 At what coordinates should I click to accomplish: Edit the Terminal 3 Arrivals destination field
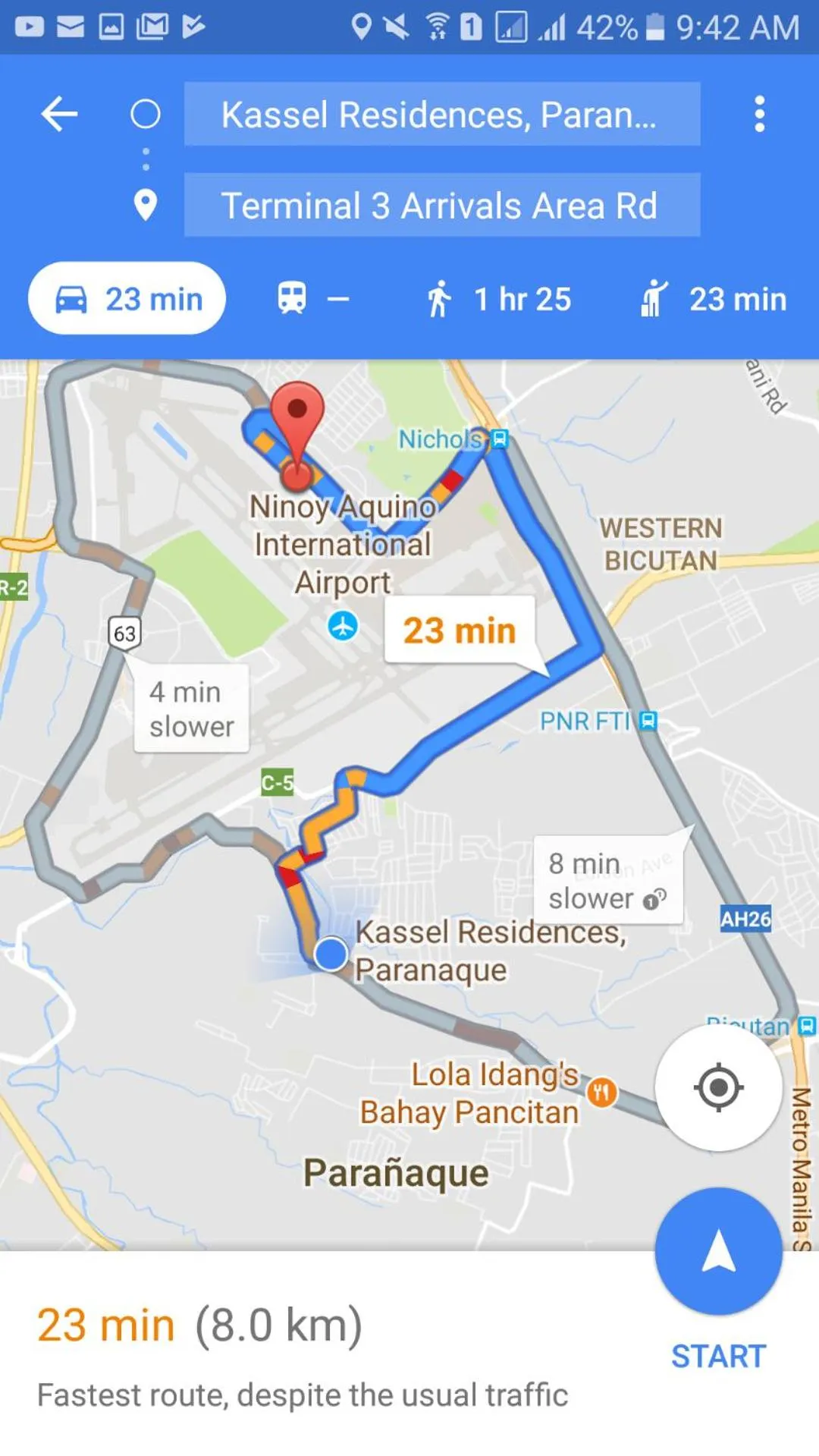point(441,206)
